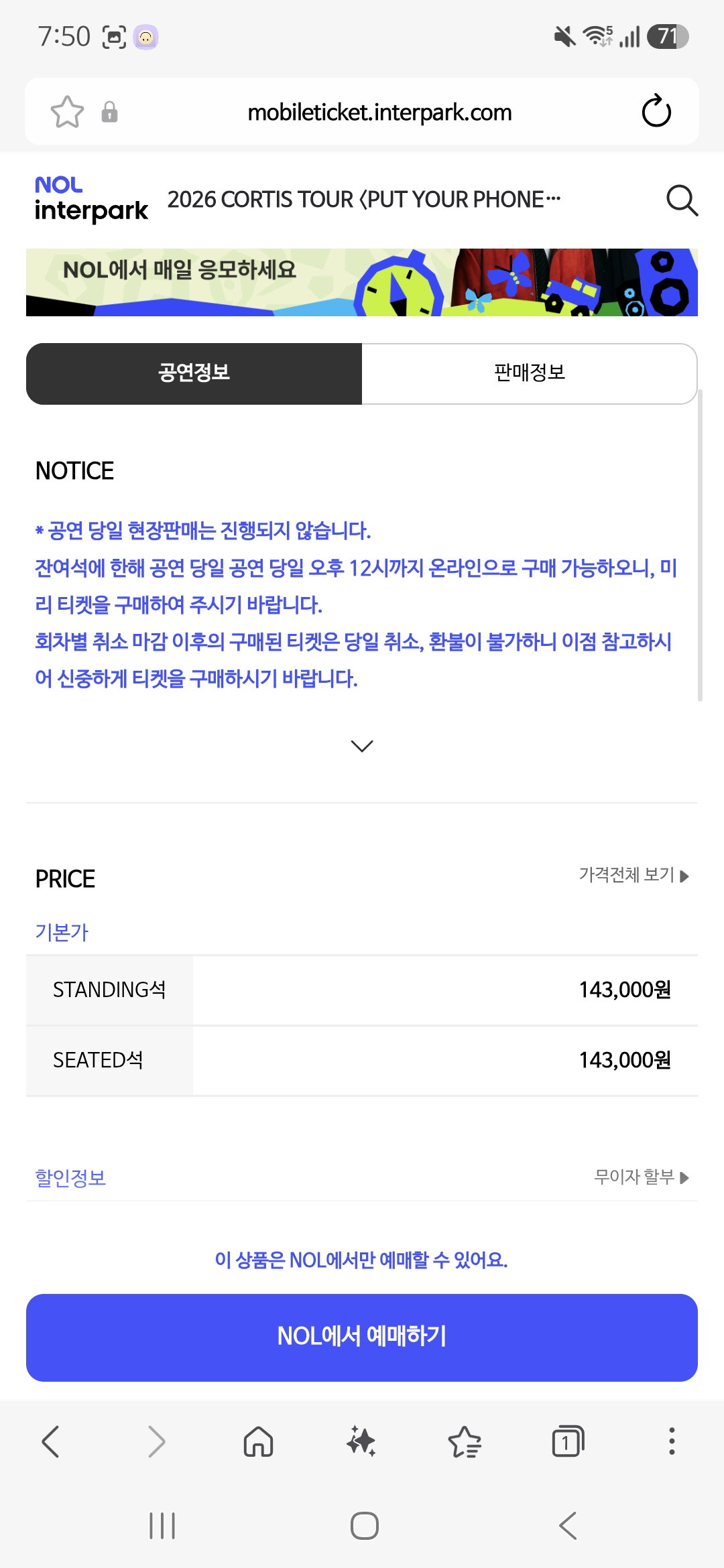The height and width of the screenshot is (1568, 724).
Task: Open recent apps from navigation bar
Action: tap(162, 1526)
